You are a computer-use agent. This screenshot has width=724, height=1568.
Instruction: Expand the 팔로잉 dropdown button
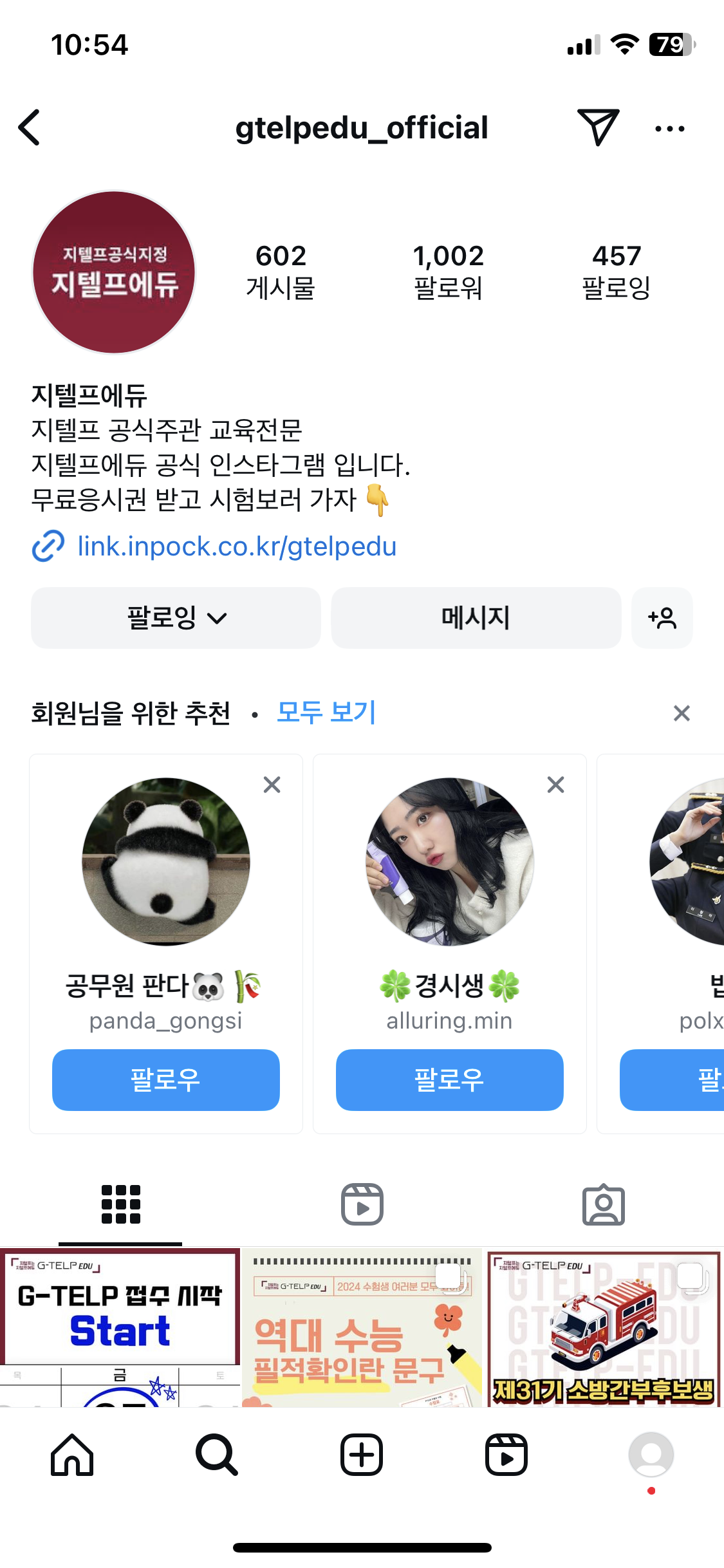tap(176, 618)
